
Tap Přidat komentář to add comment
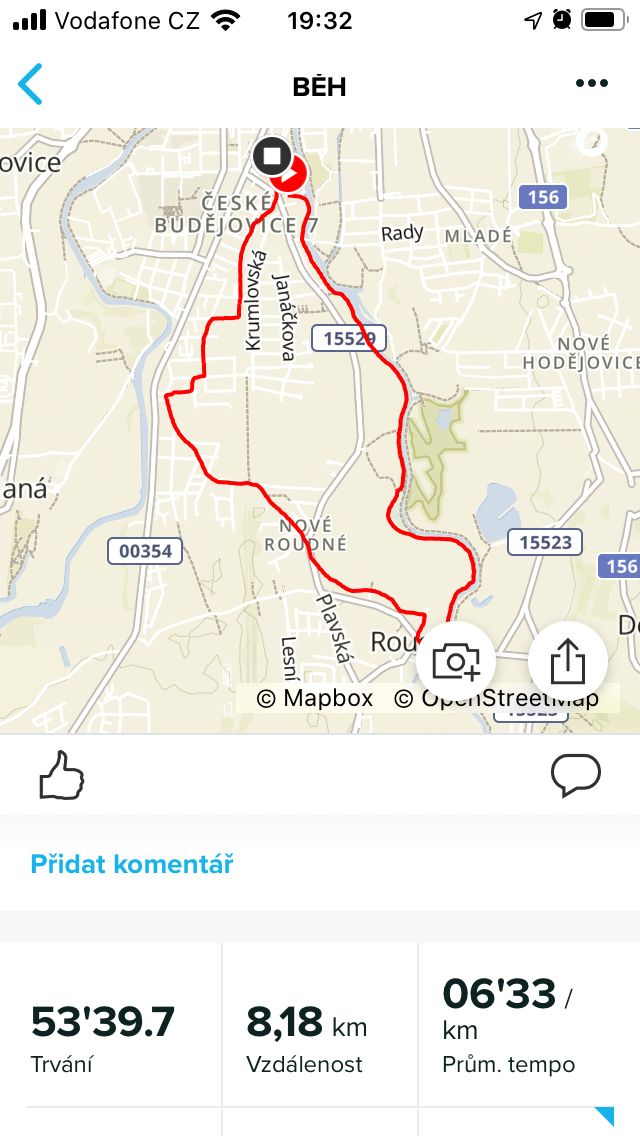click(132, 864)
